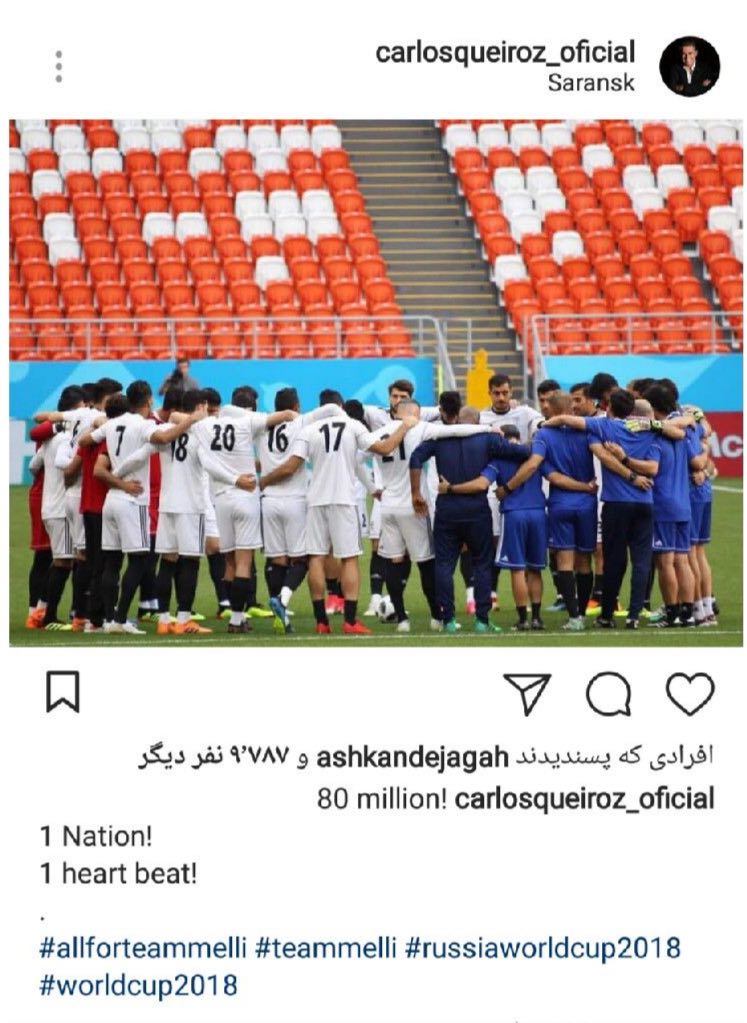Open carlosqueiroz_oficial username in the caption
Viewport: 747px width, 1023px height.
tap(584, 798)
